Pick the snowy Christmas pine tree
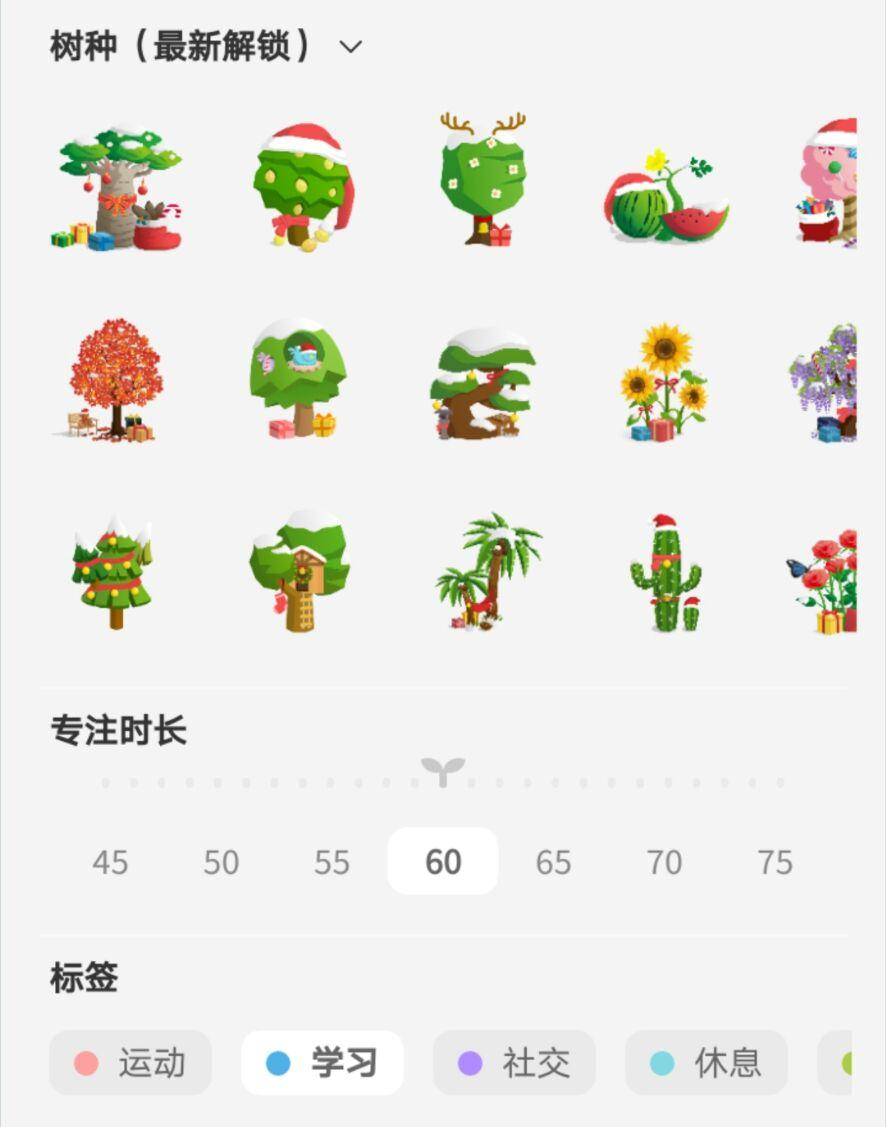 112,572
